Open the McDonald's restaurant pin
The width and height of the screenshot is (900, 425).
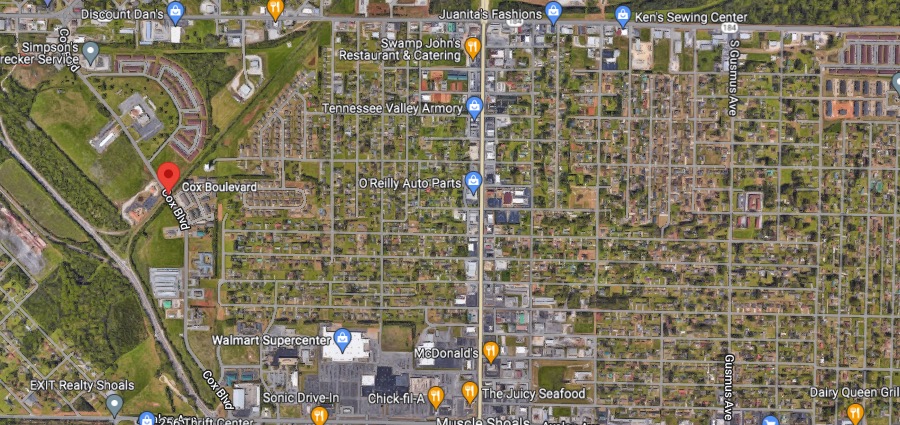[491, 351]
